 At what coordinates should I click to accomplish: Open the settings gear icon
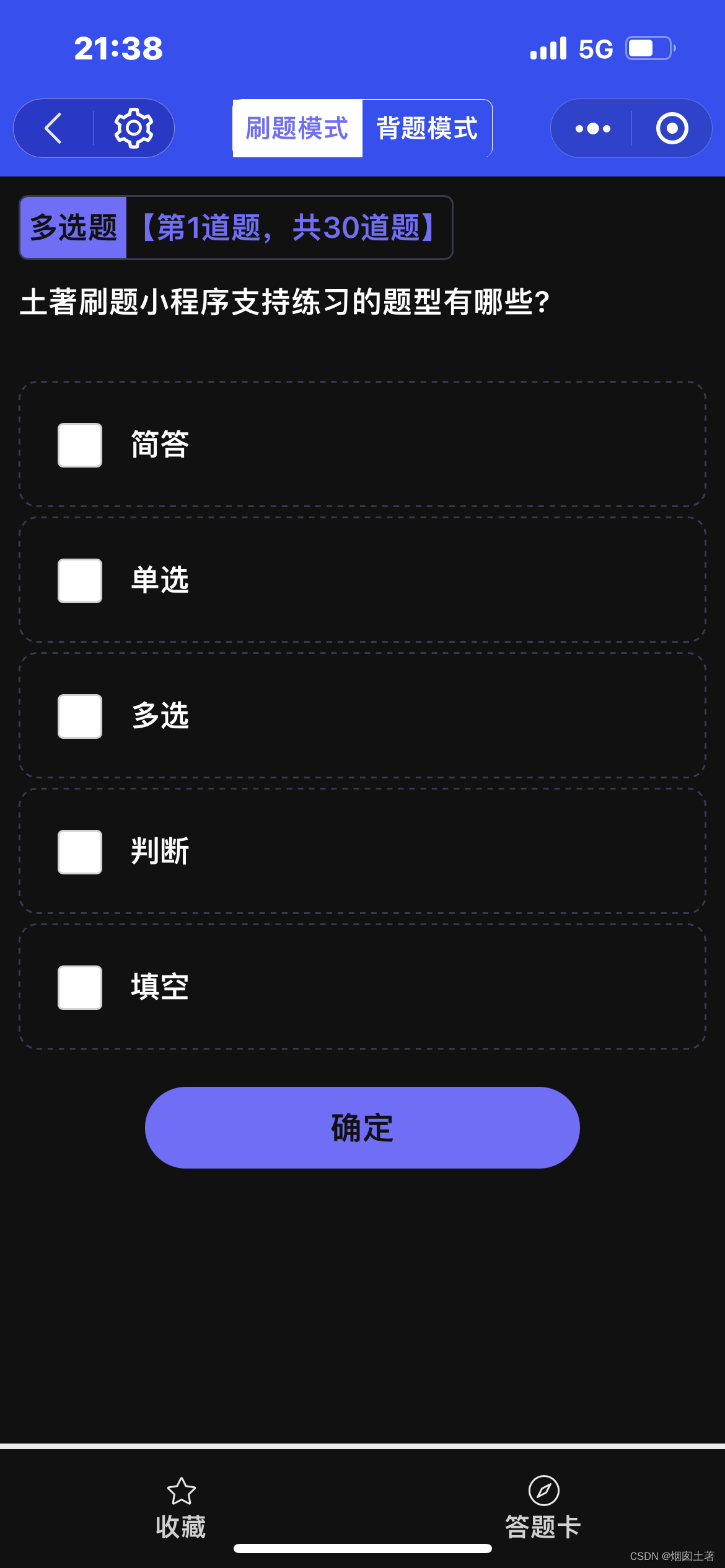click(133, 128)
